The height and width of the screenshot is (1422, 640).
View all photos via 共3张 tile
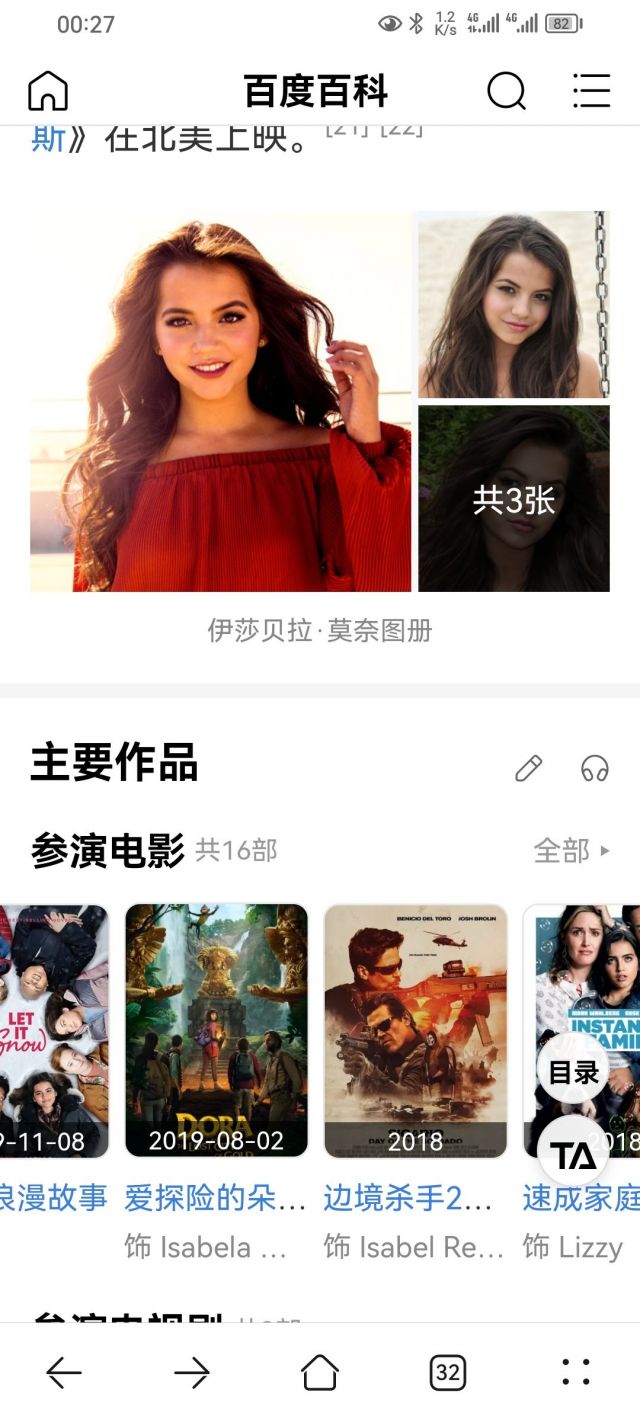click(x=514, y=499)
